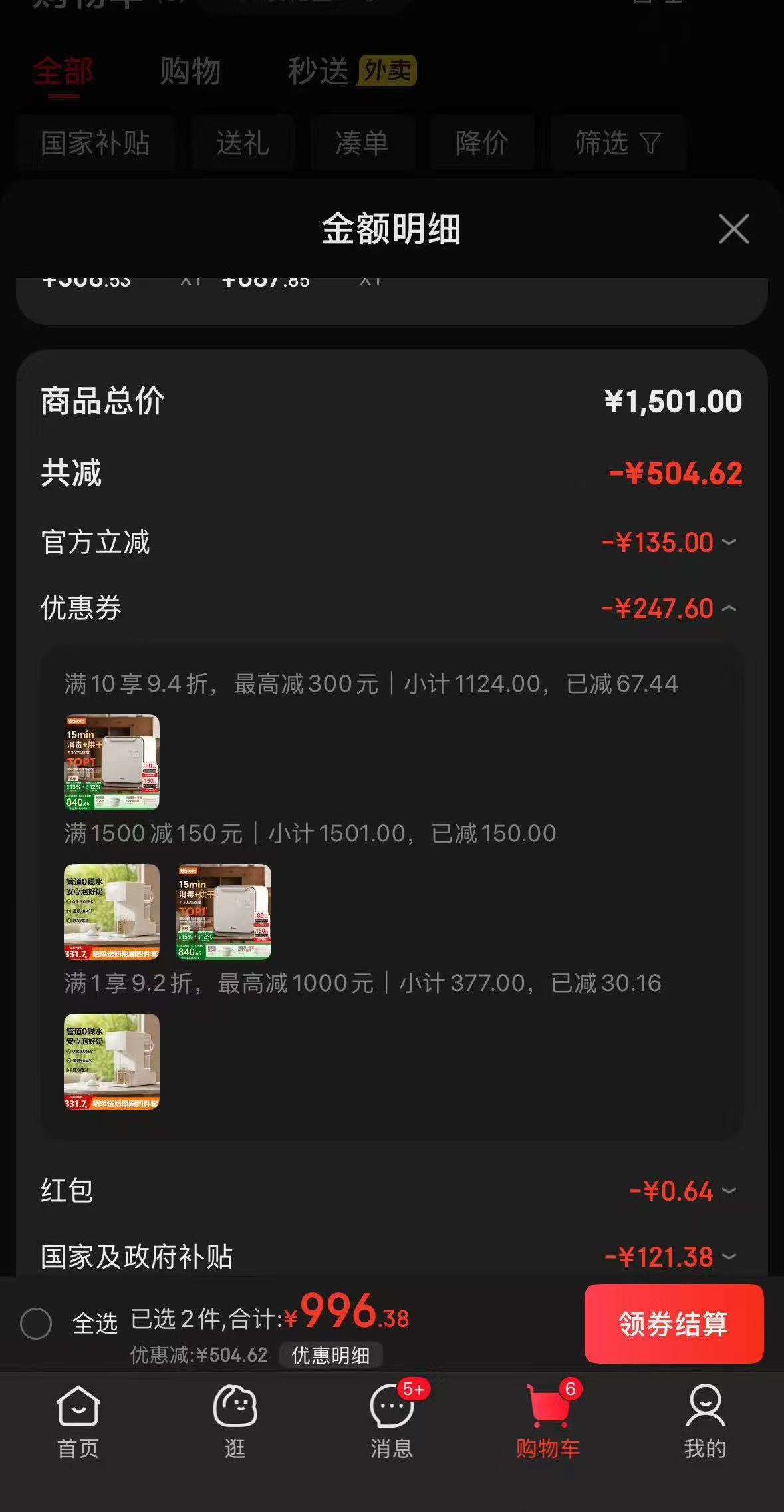Switch to the 秒送 tab
Viewport: 784px width, 1512px height.
tap(317, 71)
